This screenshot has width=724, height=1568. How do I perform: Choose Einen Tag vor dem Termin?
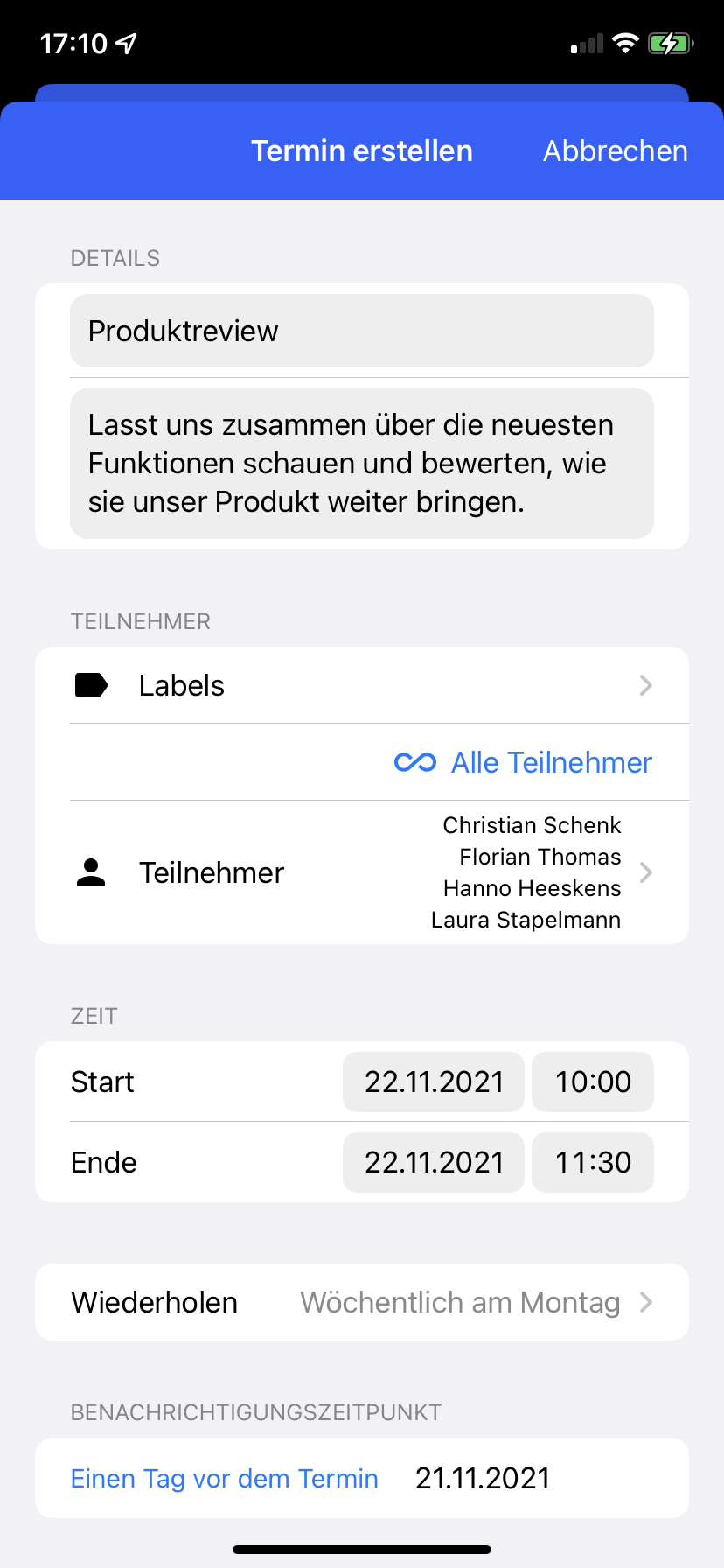tap(225, 1478)
